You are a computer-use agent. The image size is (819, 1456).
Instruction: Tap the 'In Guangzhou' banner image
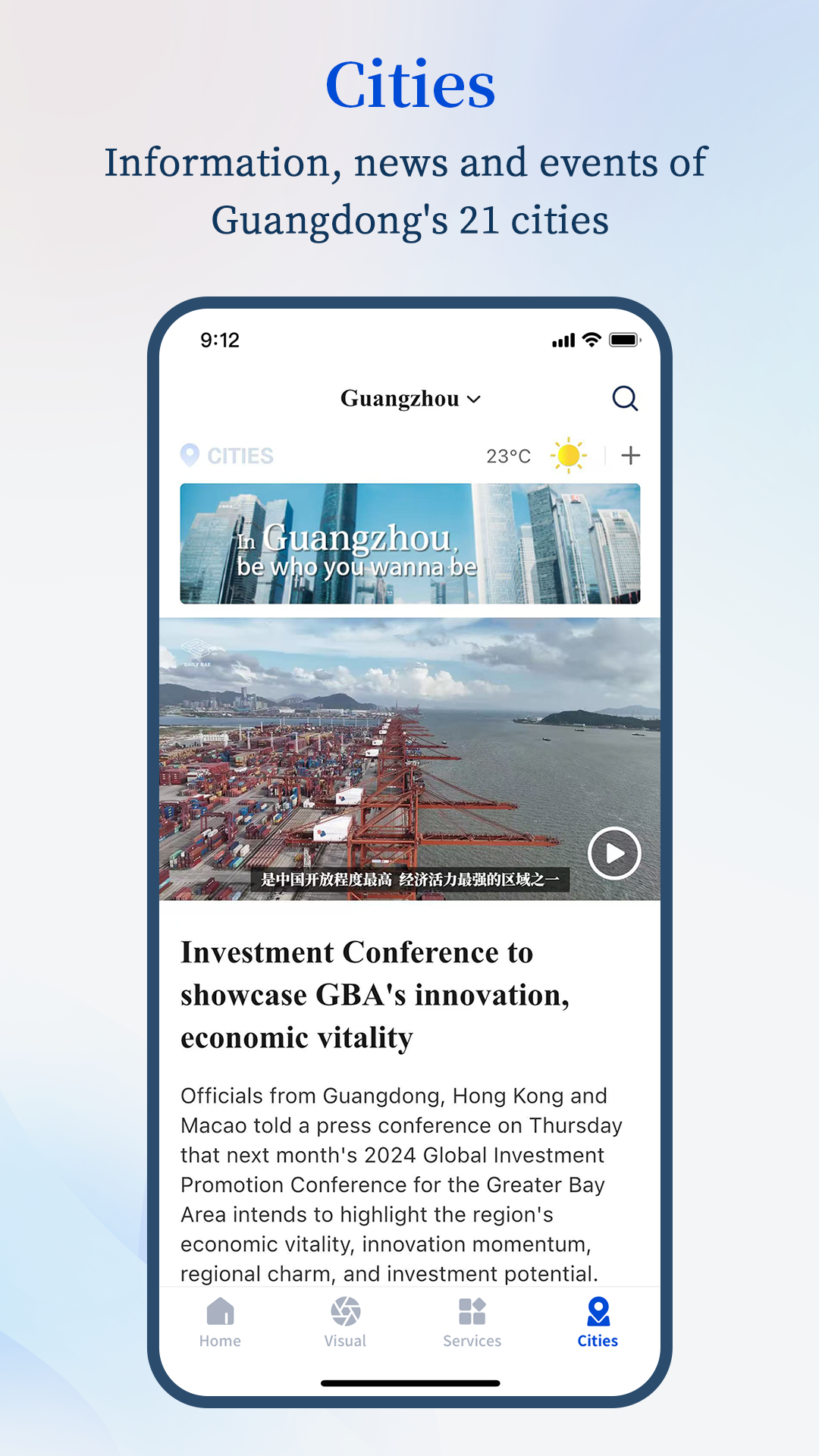(x=409, y=542)
